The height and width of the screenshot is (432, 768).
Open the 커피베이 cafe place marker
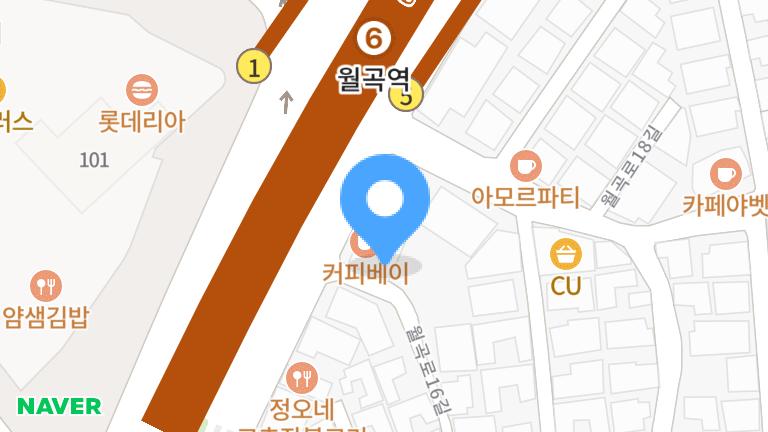click(x=365, y=272)
